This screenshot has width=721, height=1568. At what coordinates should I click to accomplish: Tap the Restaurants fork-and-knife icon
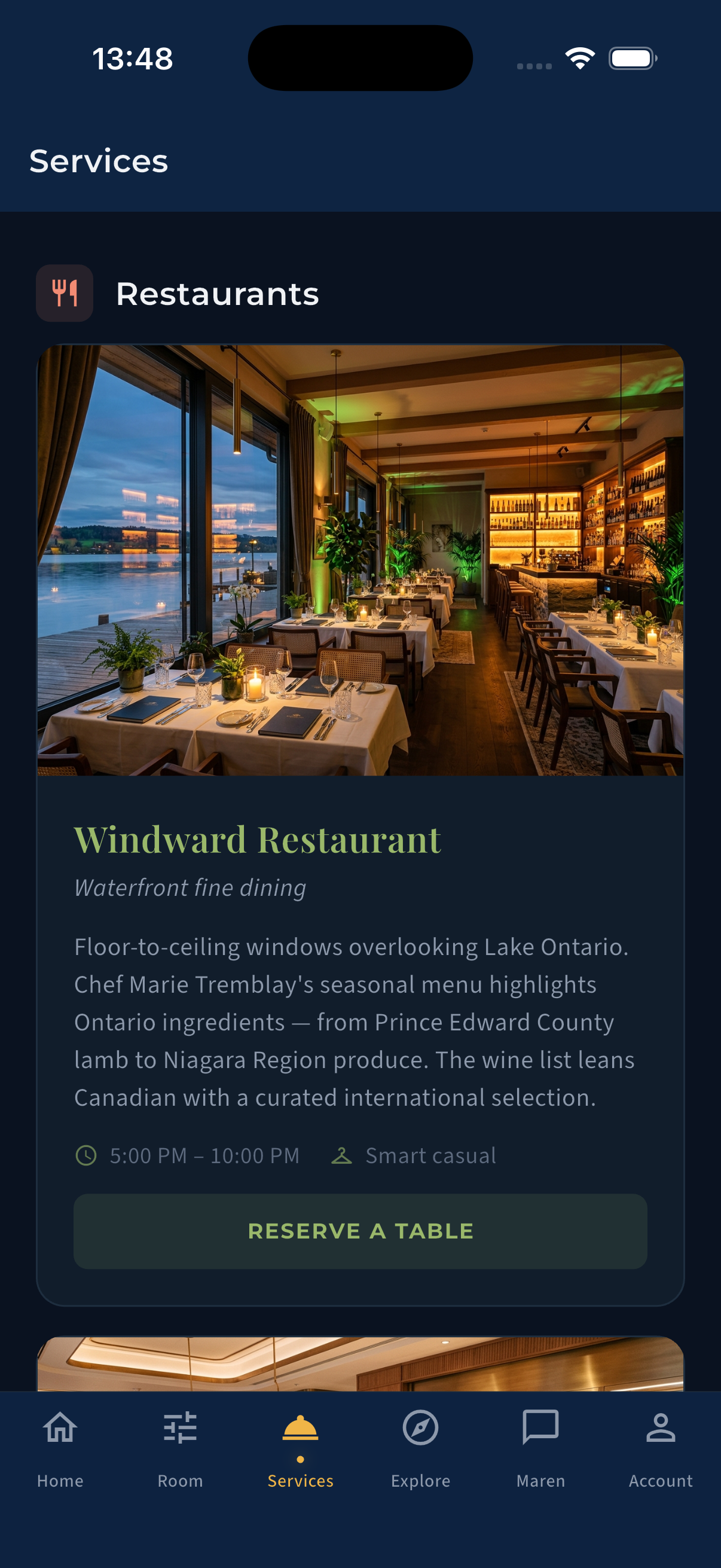[x=65, y=294]
